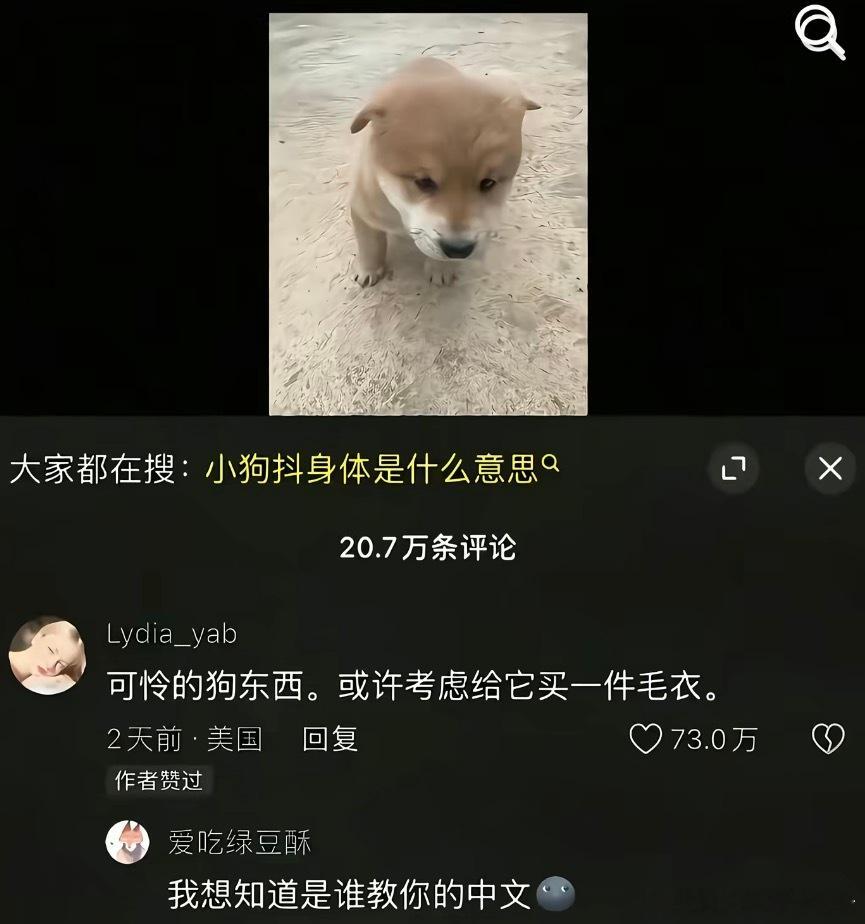The height and width of the screenshot is (924, 865).
Task: Click the 大家都在搜 label
Action: point(95,463)
